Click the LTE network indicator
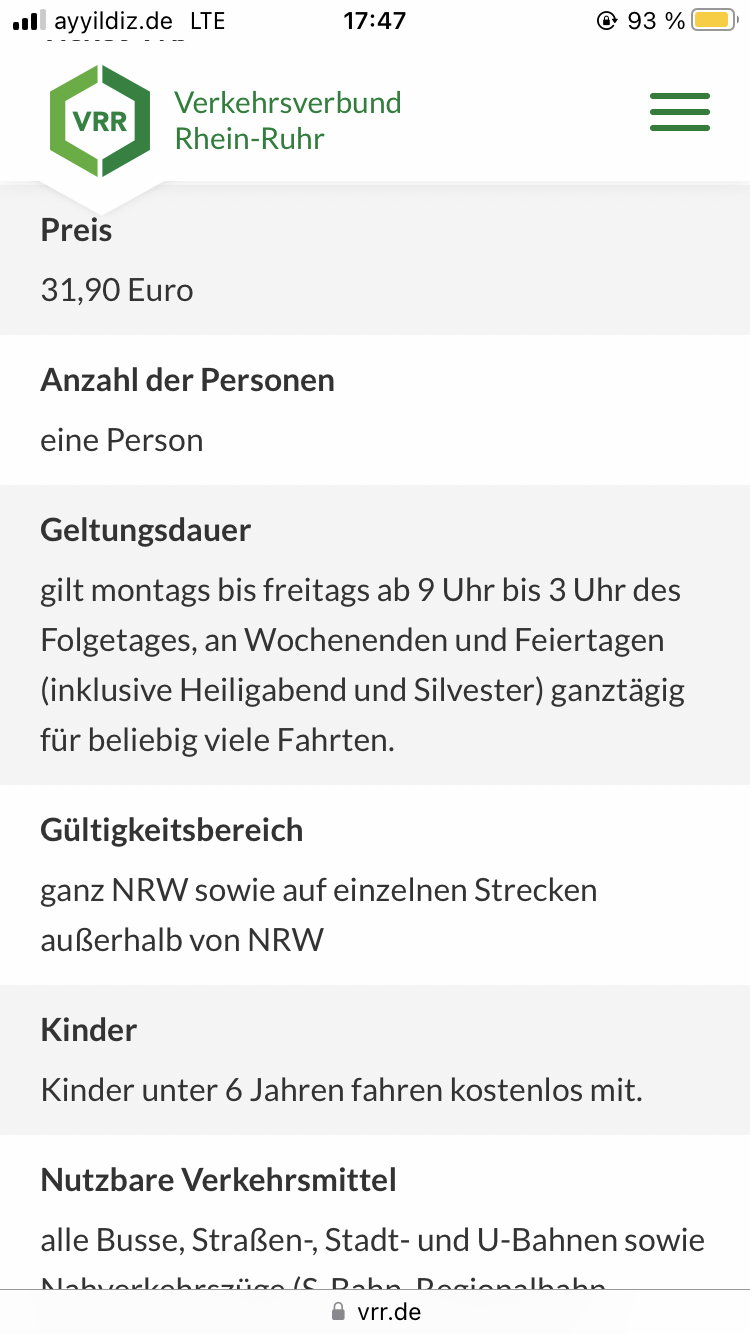 click(x=205, y=19)
